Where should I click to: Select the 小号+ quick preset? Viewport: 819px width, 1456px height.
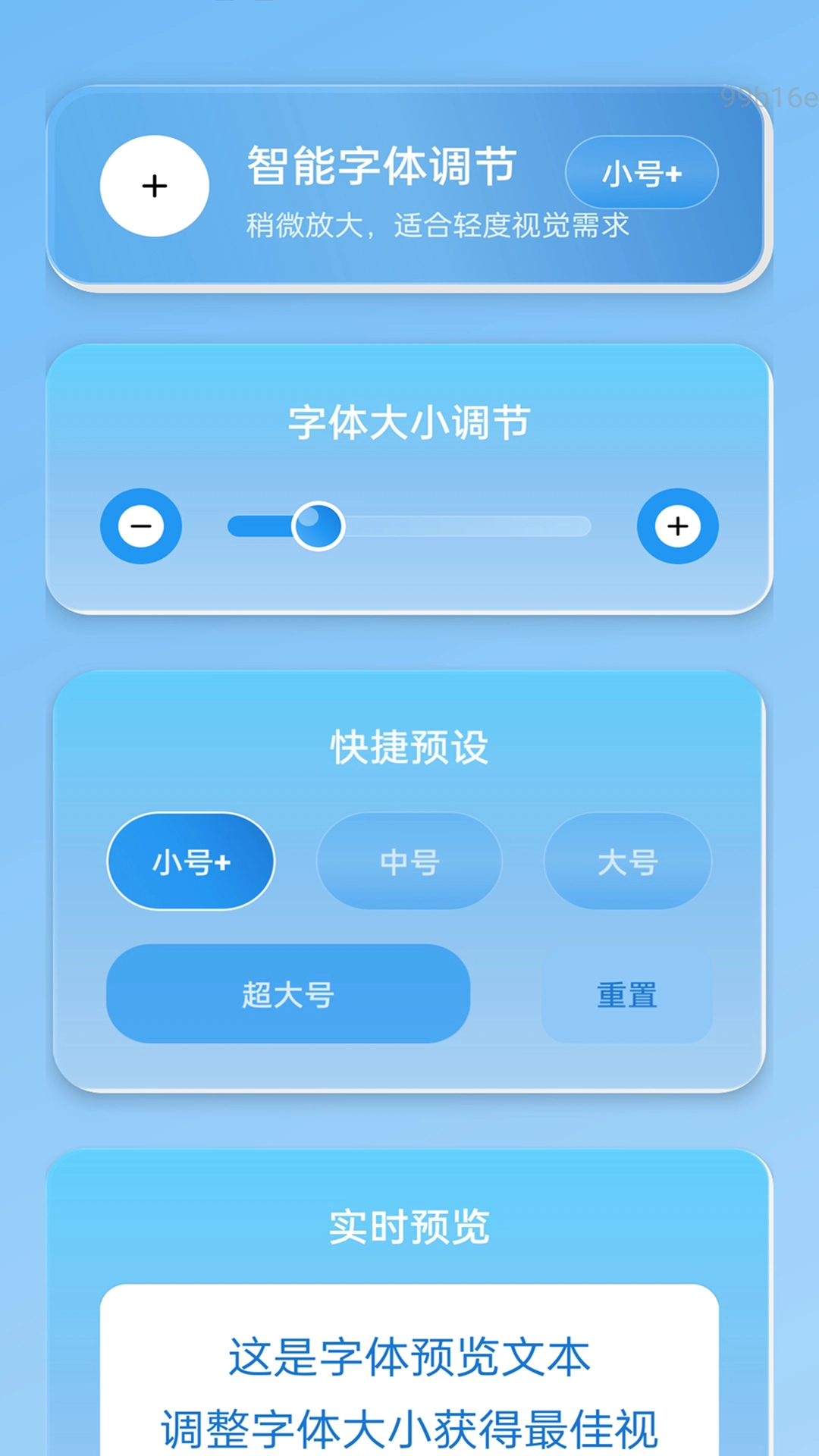[x=191, y=861]
